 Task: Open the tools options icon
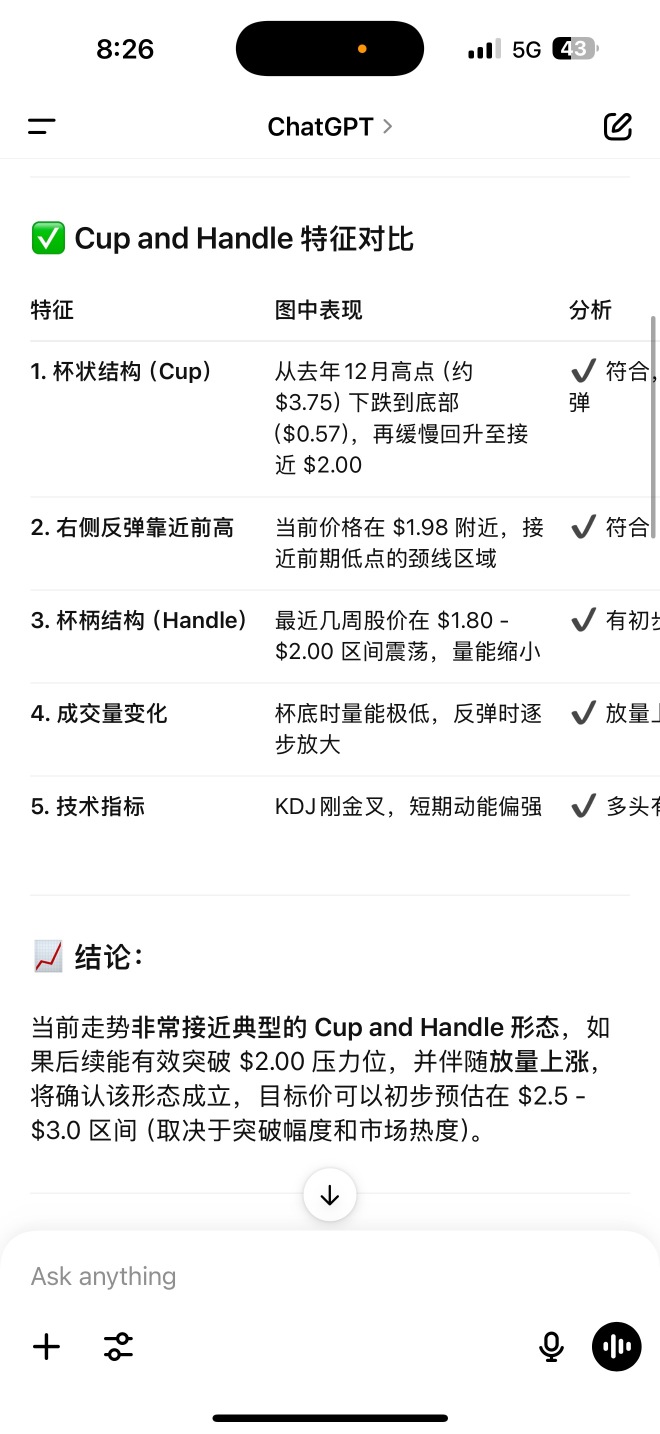(x=118, y=1347)
